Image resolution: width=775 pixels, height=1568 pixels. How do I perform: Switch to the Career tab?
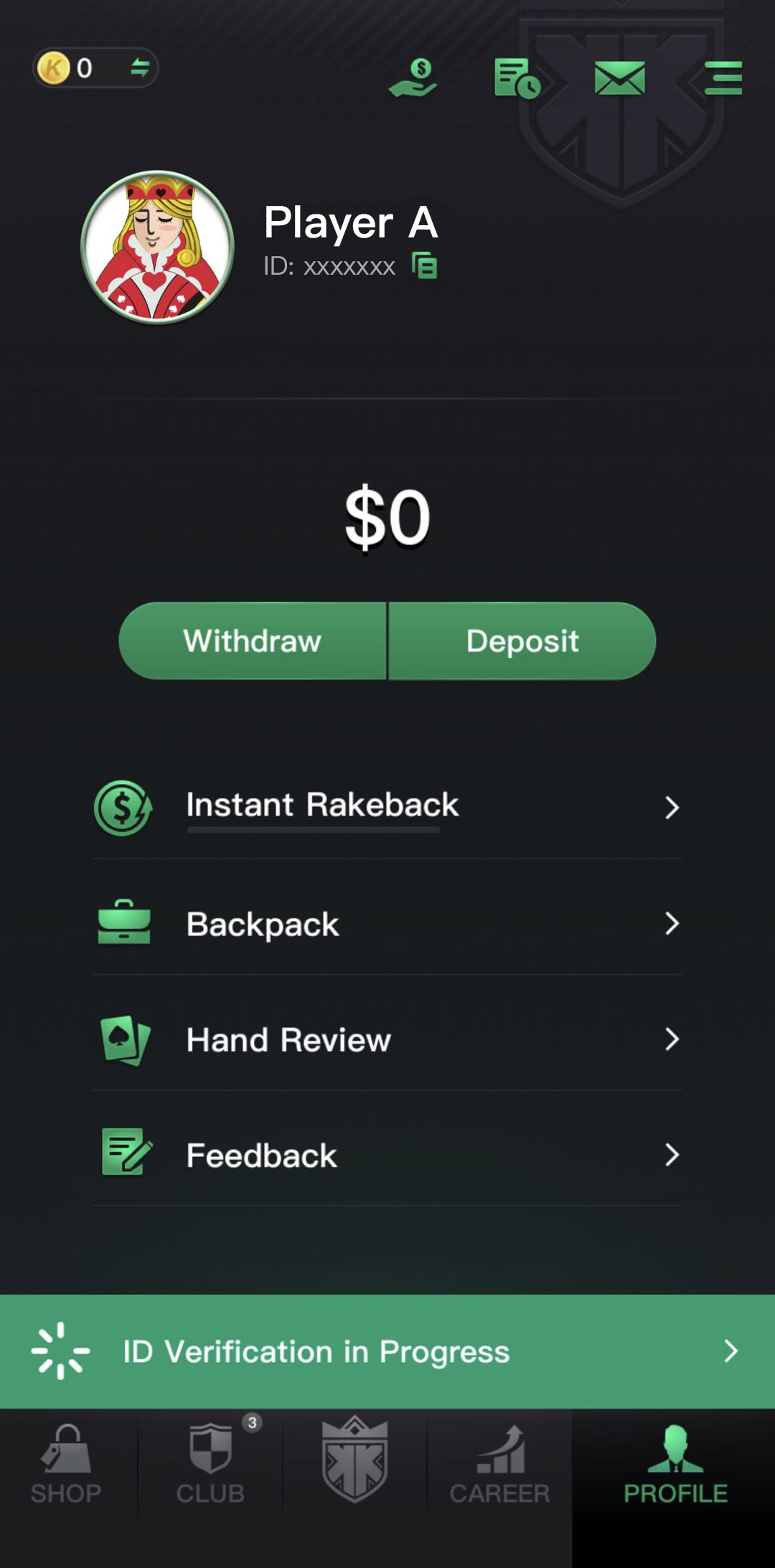tap(500, 1465)
